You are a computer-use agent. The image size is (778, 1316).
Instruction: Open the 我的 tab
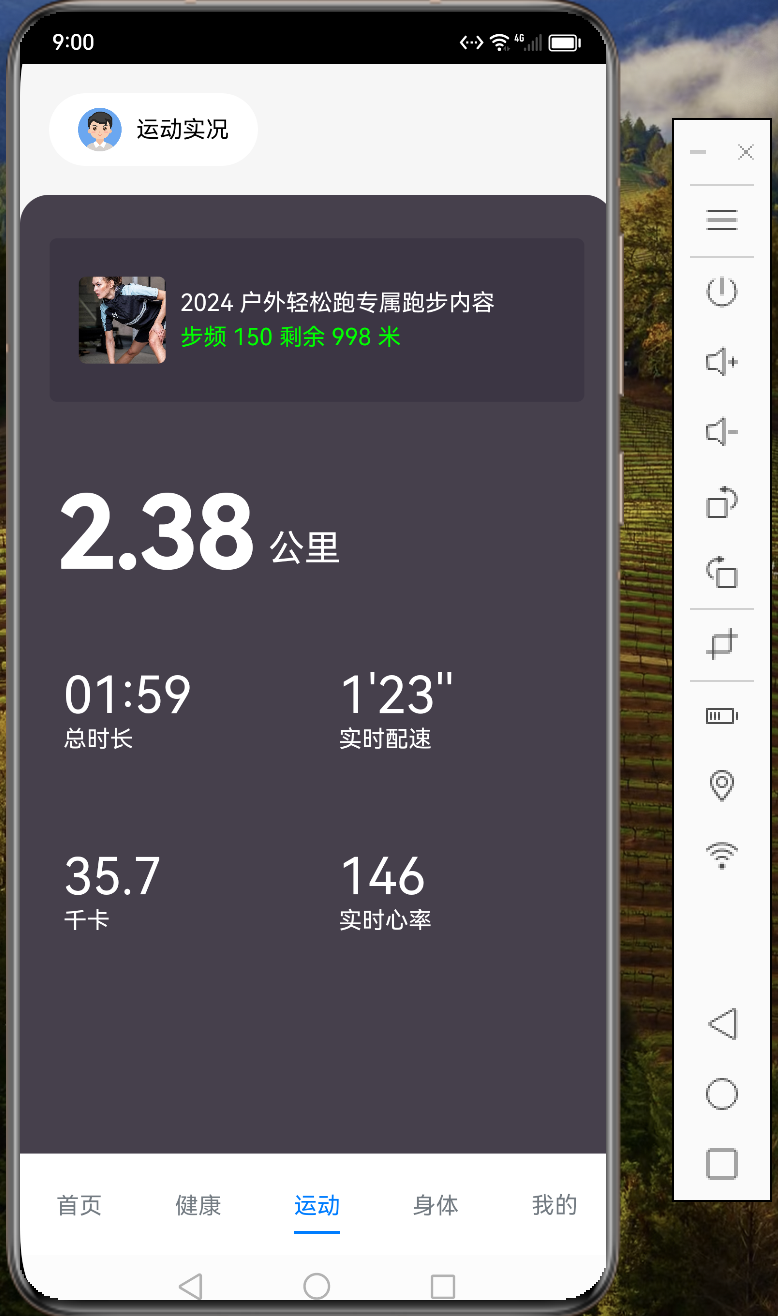point(554,1205)
